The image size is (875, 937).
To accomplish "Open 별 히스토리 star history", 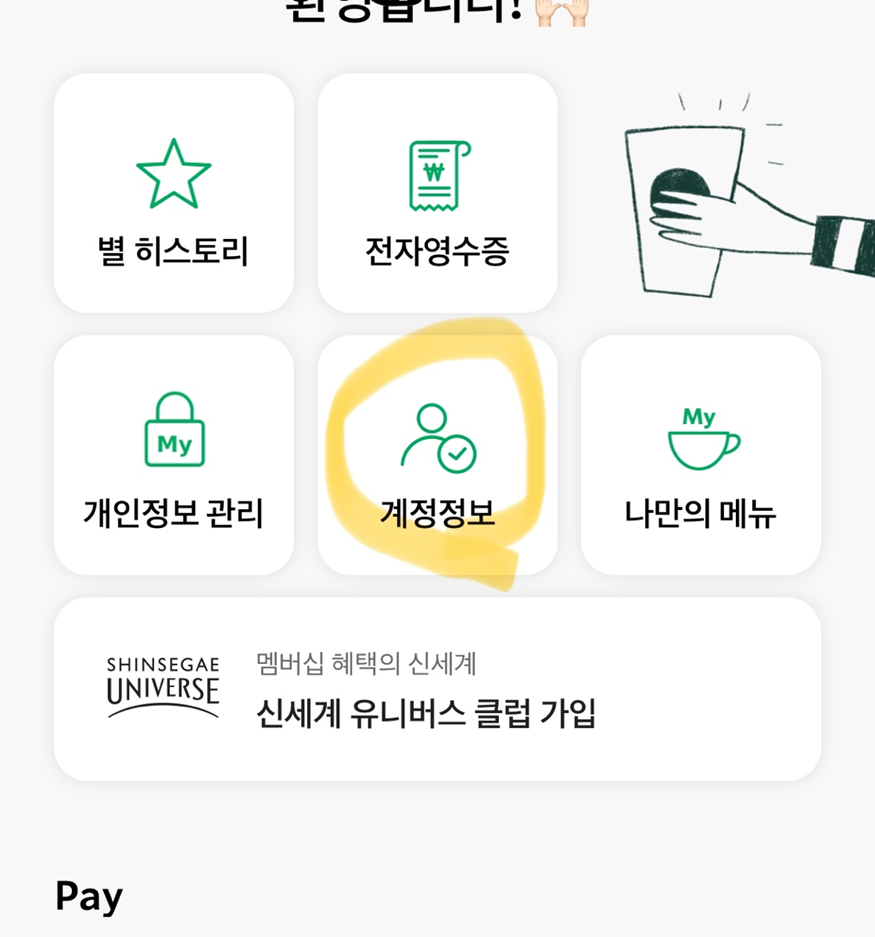I will pyautogui.click(x=173, y=193).
